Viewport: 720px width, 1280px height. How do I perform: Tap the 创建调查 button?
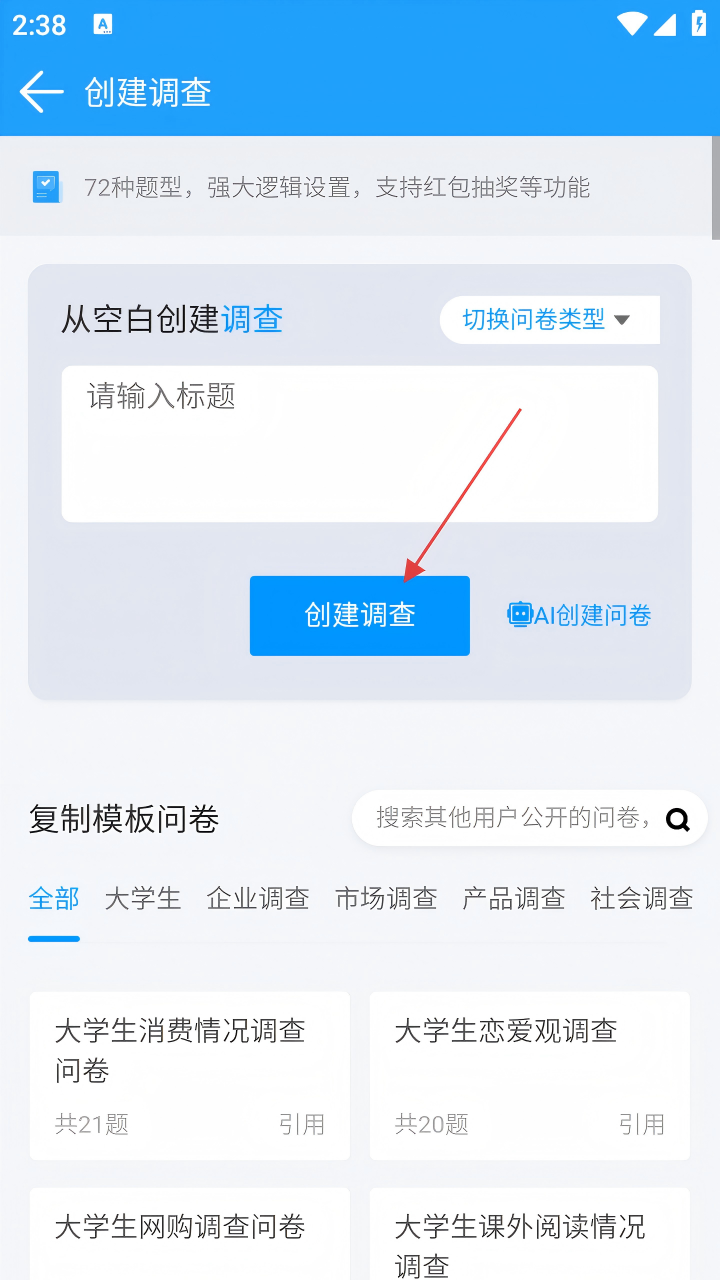pos(359,615)
